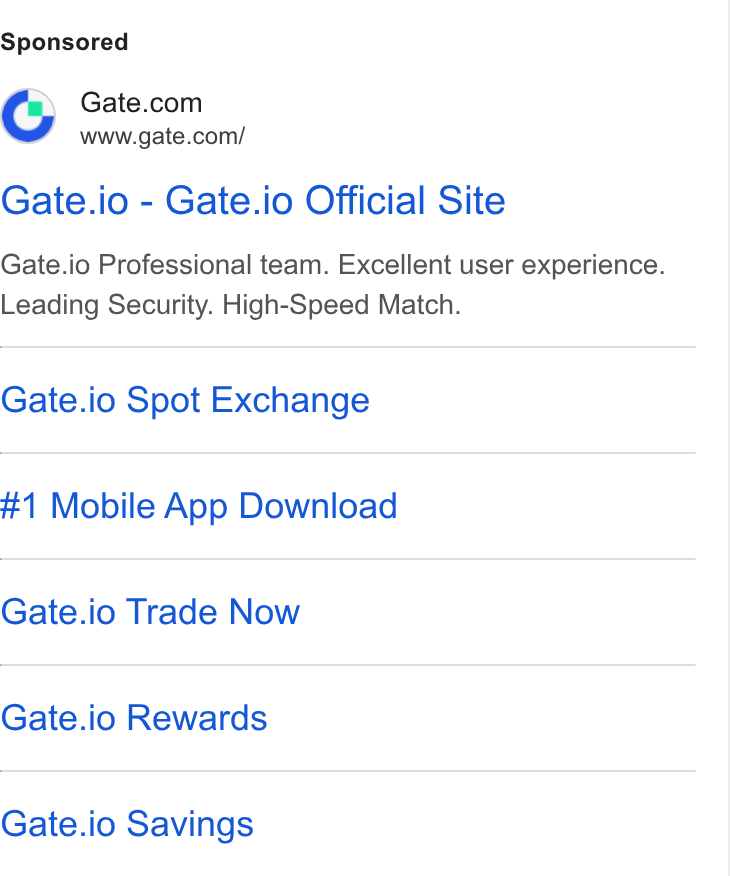
Task: Open the Gate.io Official Site headline link
Action: pyautogui.click(x=253, y=201)
